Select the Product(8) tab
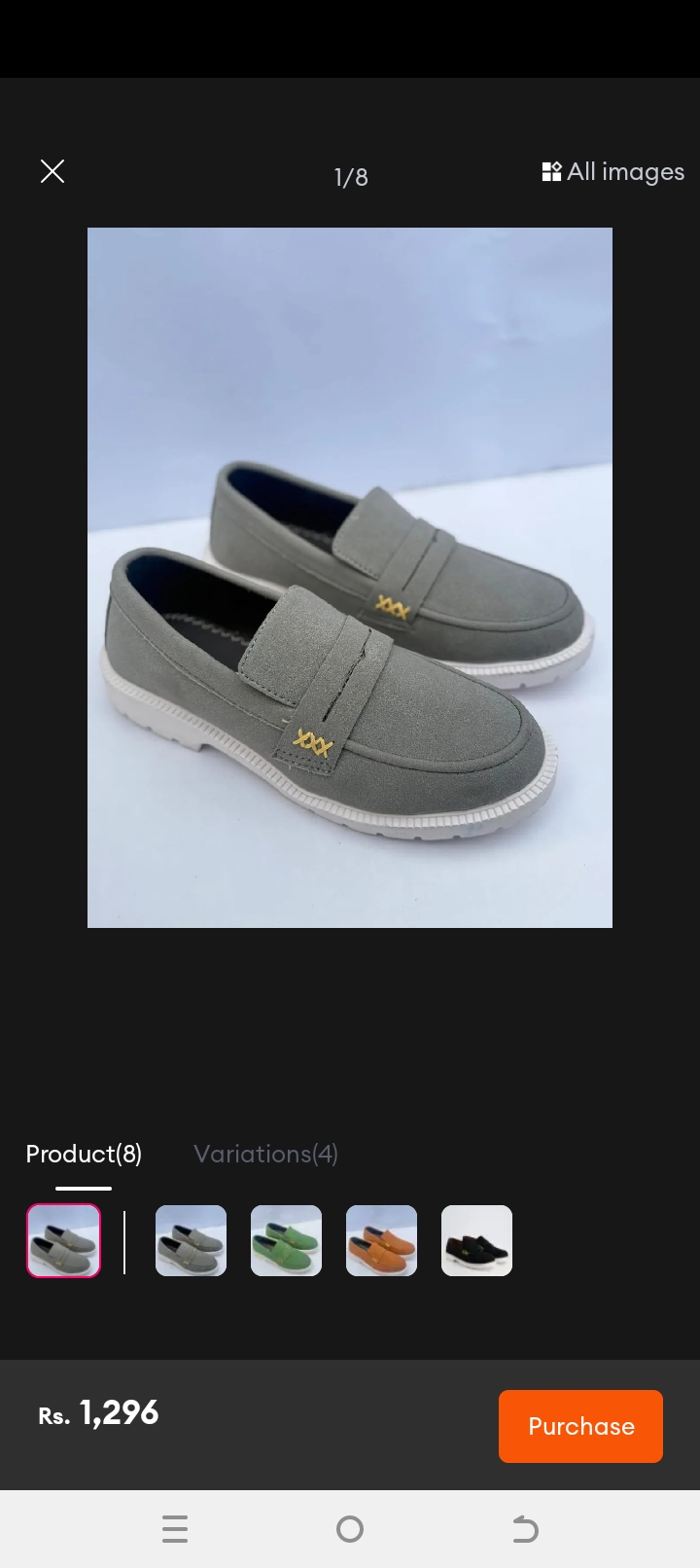 click(x=84, y=1154)
